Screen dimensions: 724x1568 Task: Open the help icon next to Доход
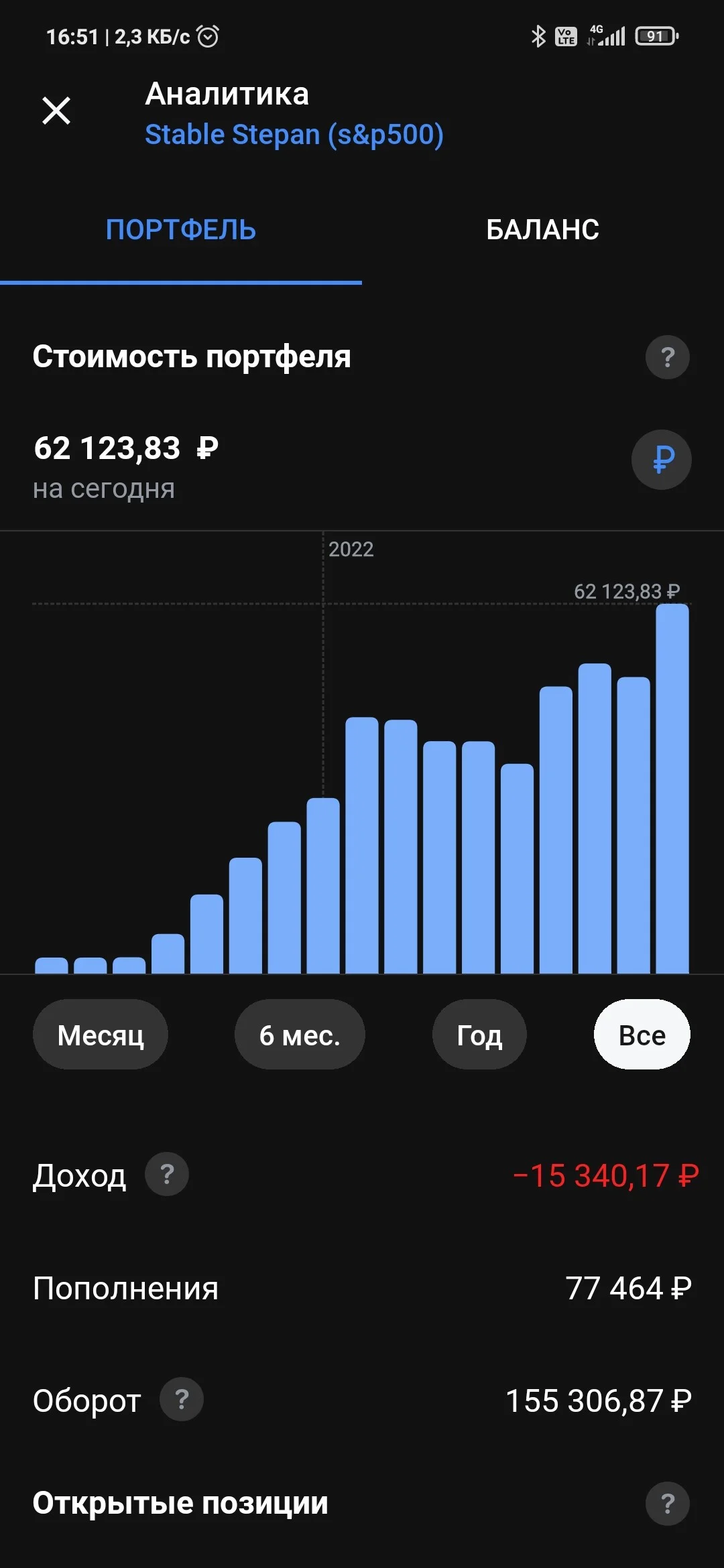(x=167, y=1174)
